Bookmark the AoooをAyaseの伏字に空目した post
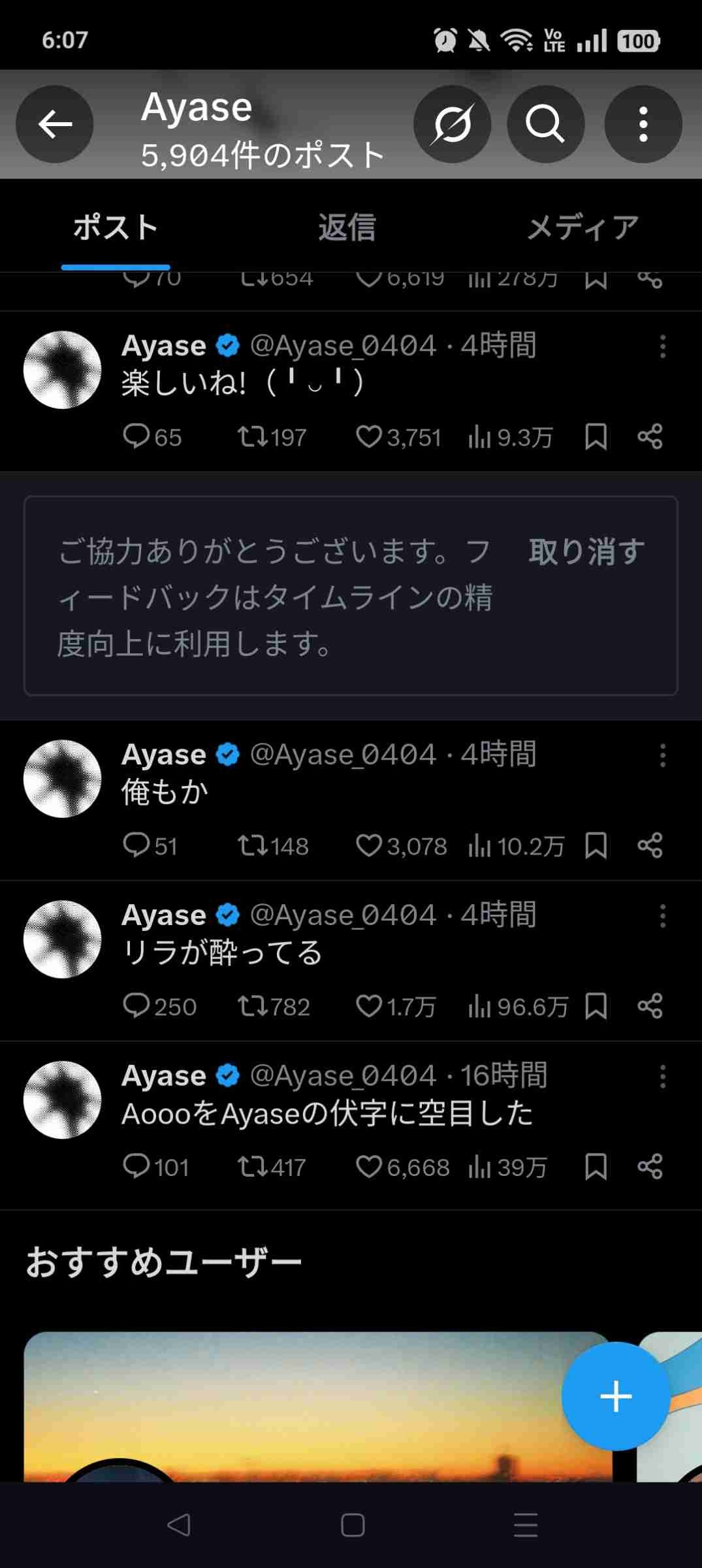Screen dimensions: 702x1568 (596, 1167)
